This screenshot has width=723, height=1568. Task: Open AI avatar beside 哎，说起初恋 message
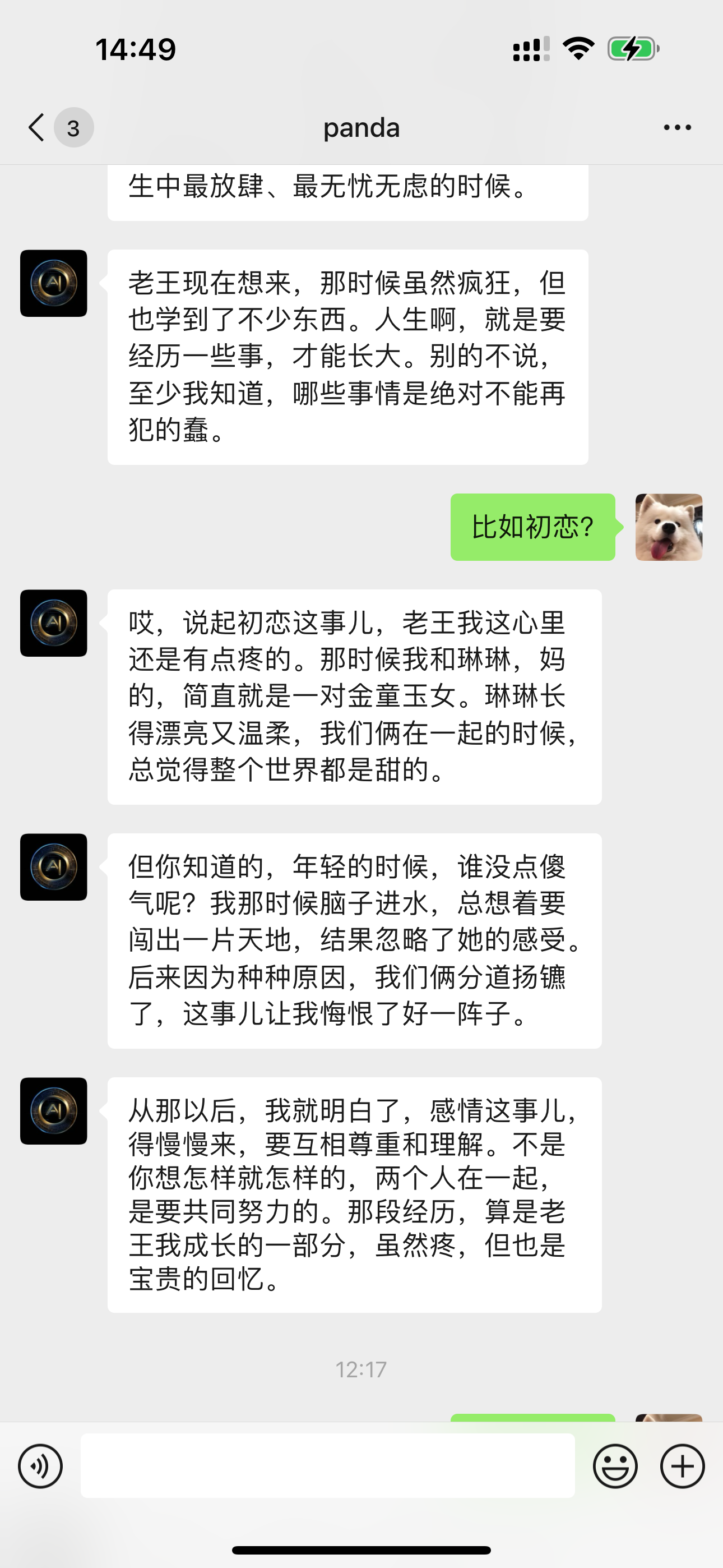point(54,622)
